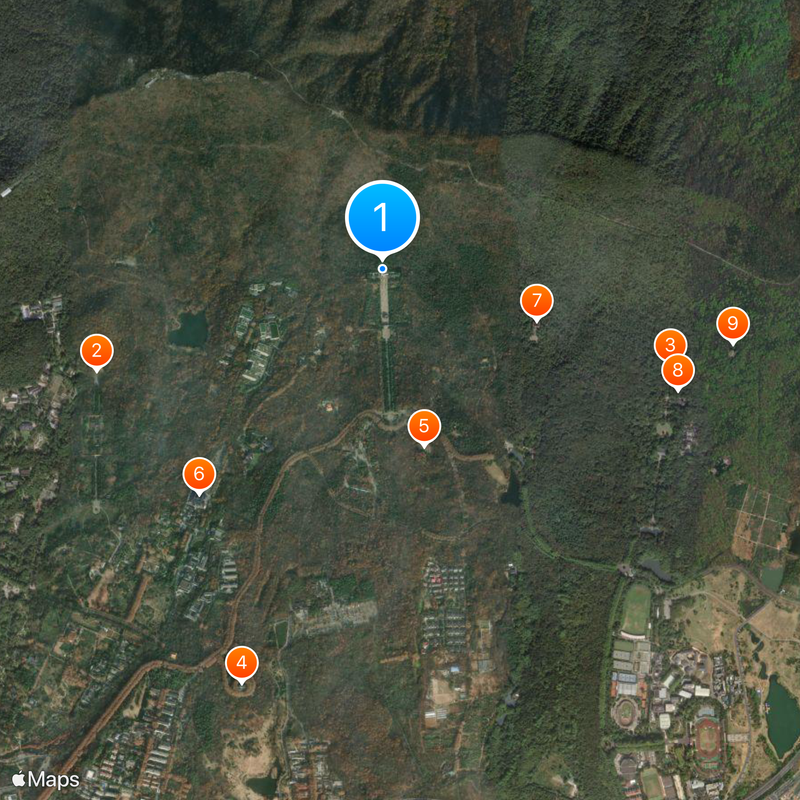The image size is (800, 800).
Task: Tap the orange map pin numbered 2
Action: click(x=97, y=351)
